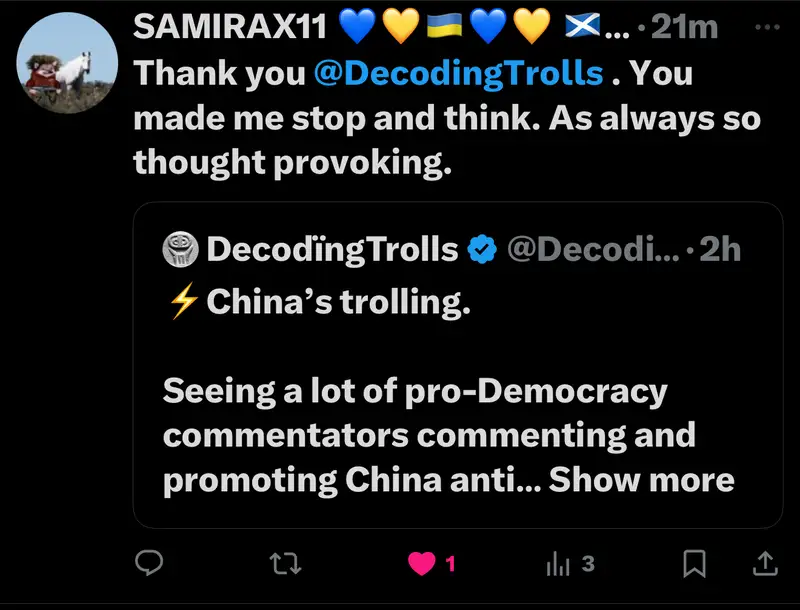Expand quoted post with Show more
Viewport: 800px width, 610px height.
641,479
